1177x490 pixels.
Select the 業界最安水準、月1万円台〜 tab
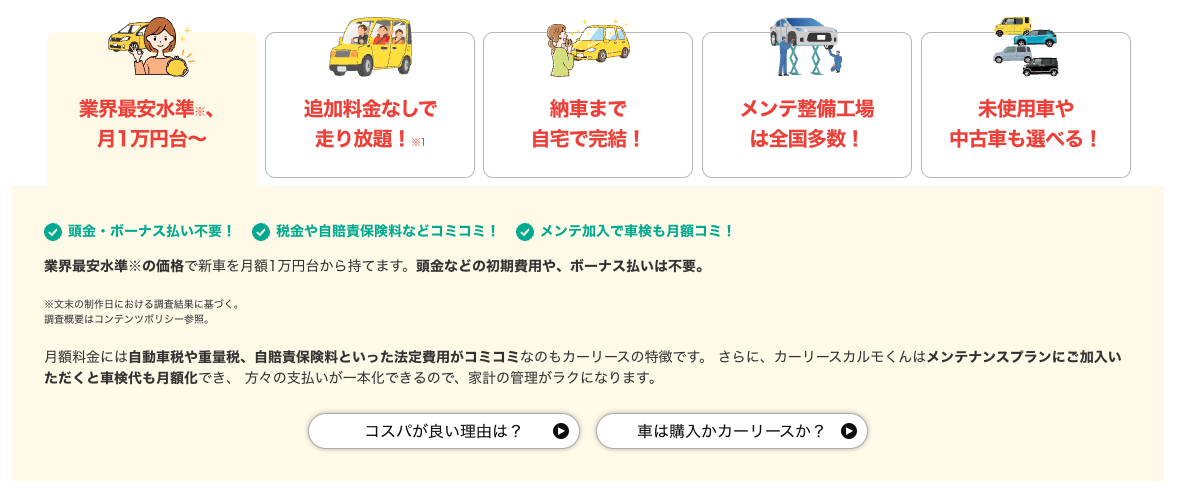tap(152, 122)
